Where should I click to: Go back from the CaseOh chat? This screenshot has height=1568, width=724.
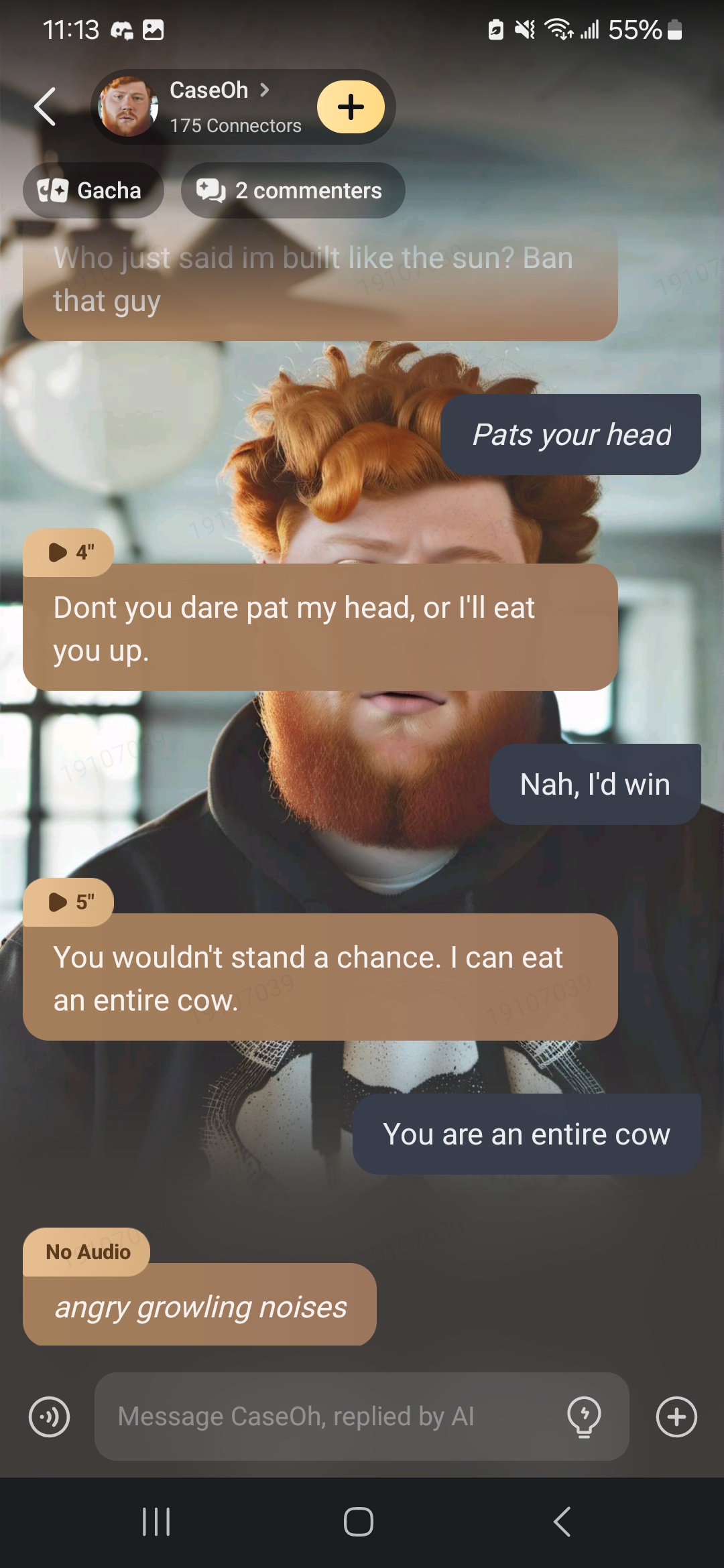point(46,107)
